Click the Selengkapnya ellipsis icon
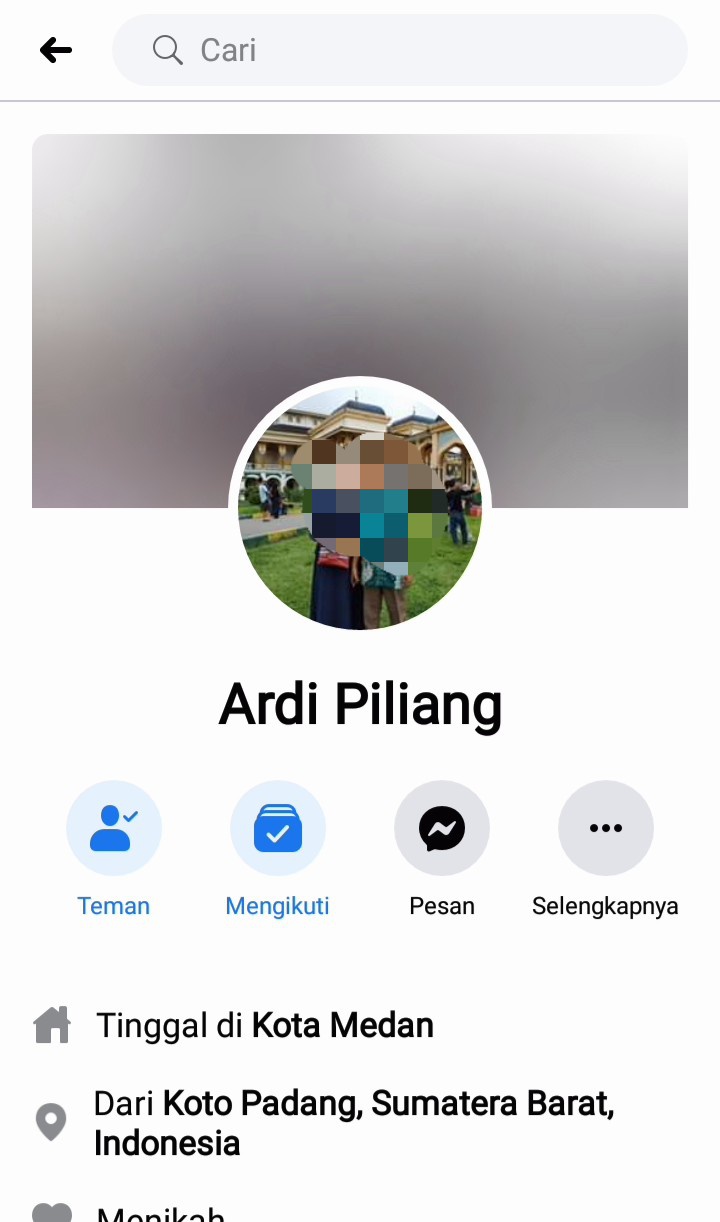Viewport: 720px width, 1222px height. coord(606,828)
